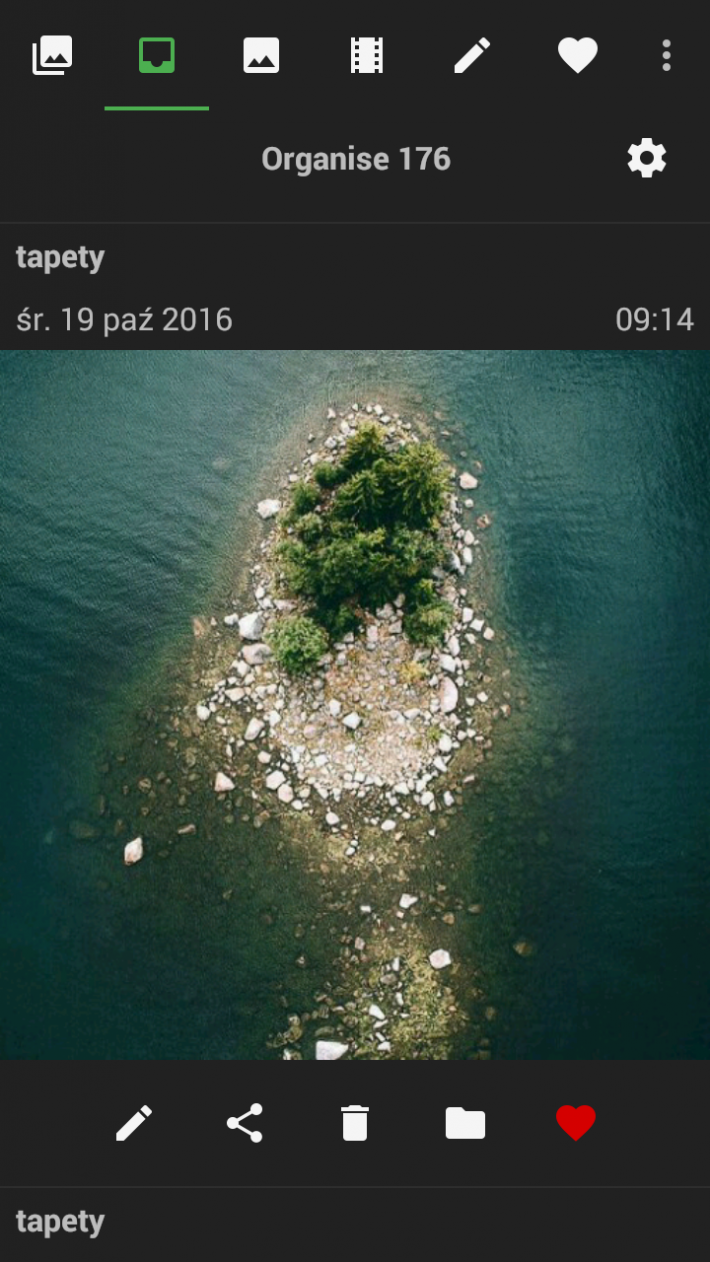This screenshot has height=1262, width=710.
Task: Switch to the favourites heart tab
Action: click(577, 55)
